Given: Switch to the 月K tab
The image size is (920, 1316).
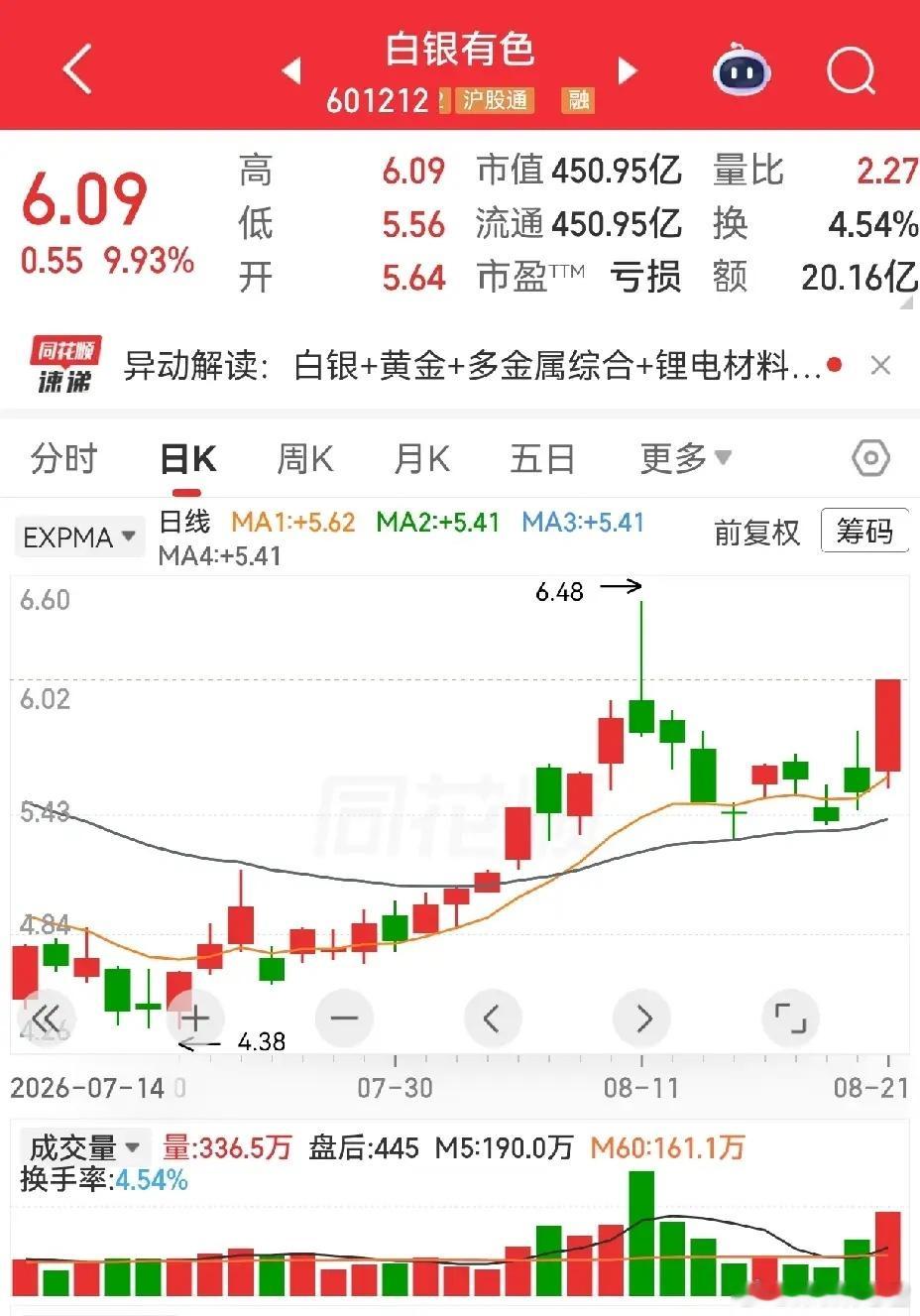Looking at the screenshot, I should (x=422, y=459).
